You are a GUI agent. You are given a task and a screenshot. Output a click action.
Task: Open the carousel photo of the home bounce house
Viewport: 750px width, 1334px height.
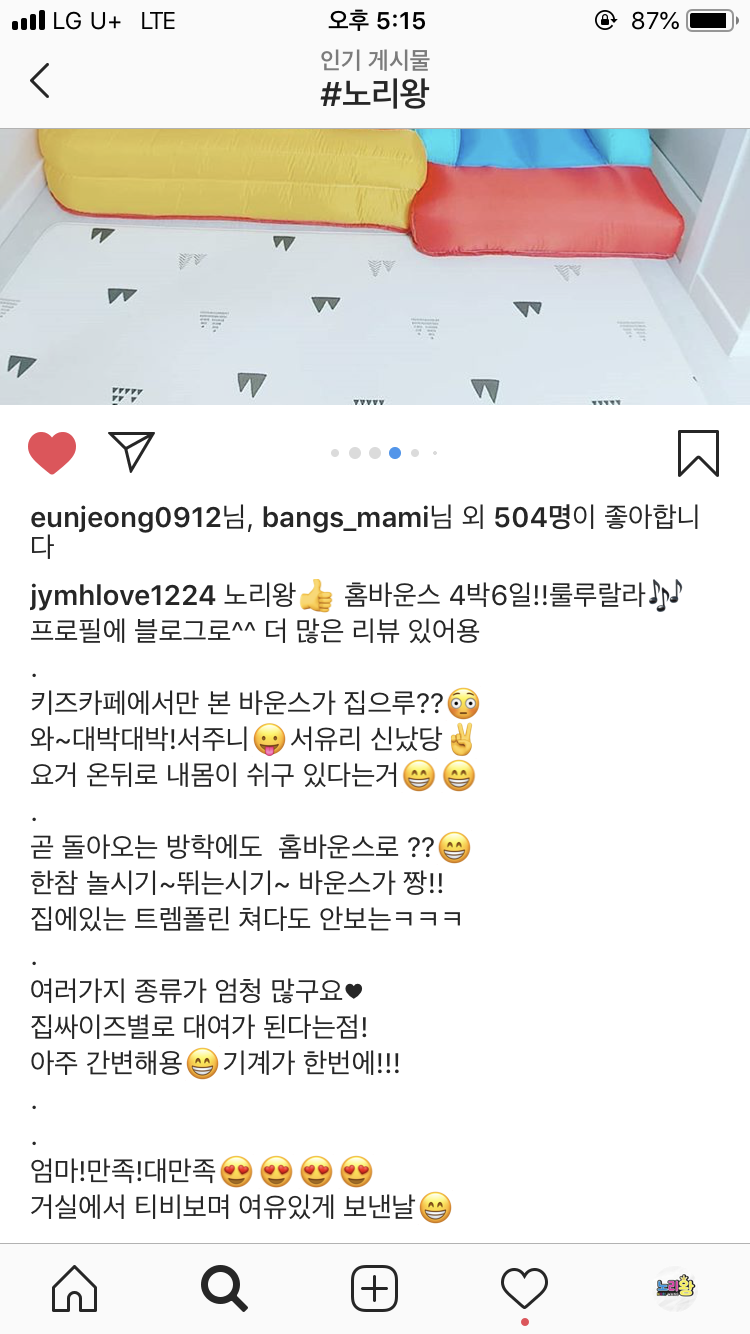click(375, 266)
